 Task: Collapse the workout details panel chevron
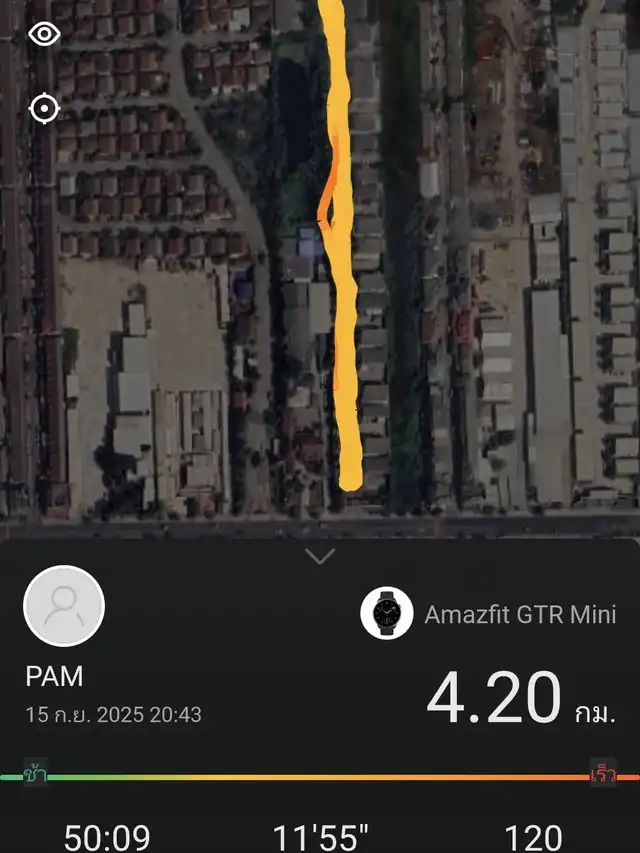point(320,557)
